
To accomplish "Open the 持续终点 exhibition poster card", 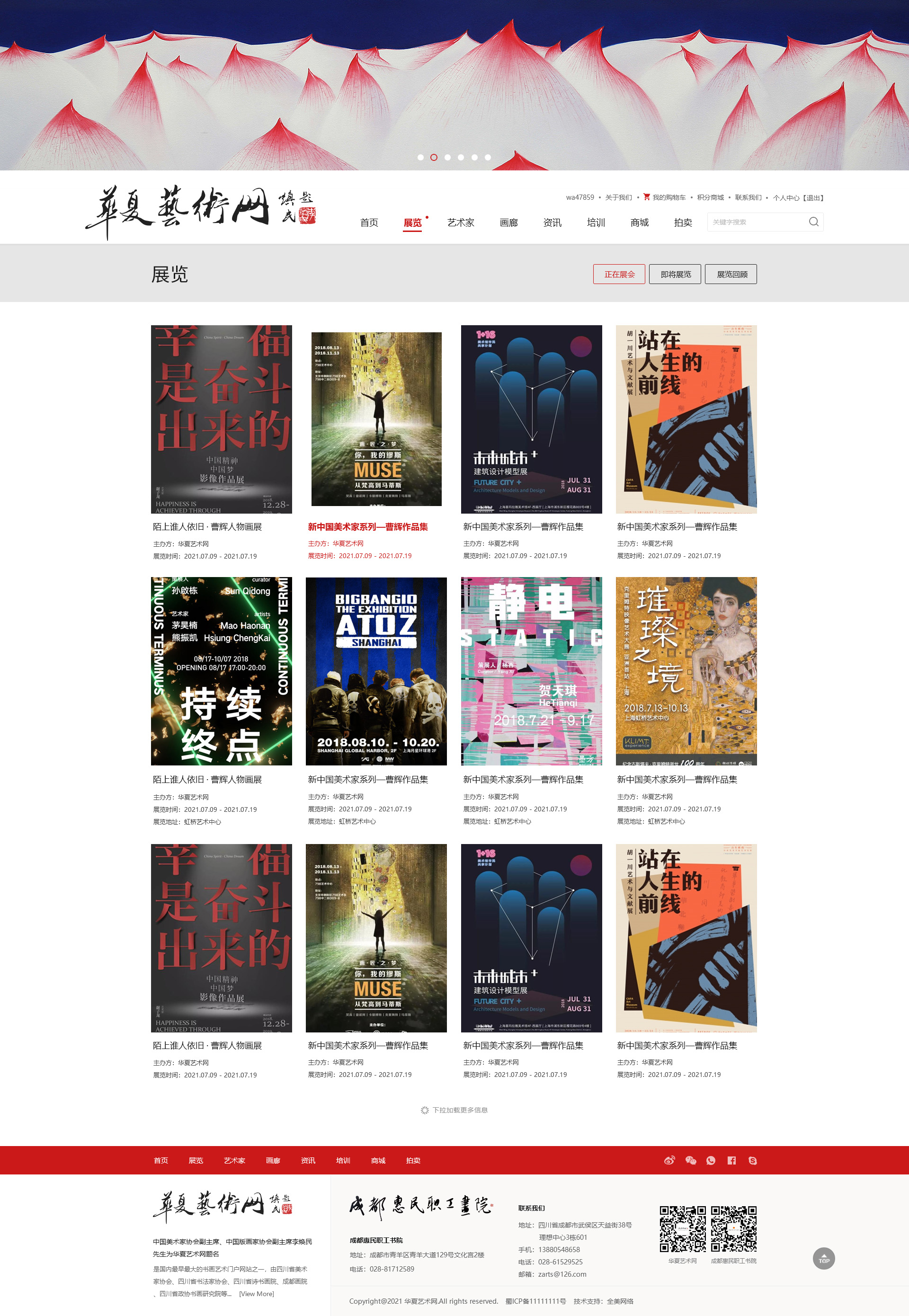I will click(222, 671).
